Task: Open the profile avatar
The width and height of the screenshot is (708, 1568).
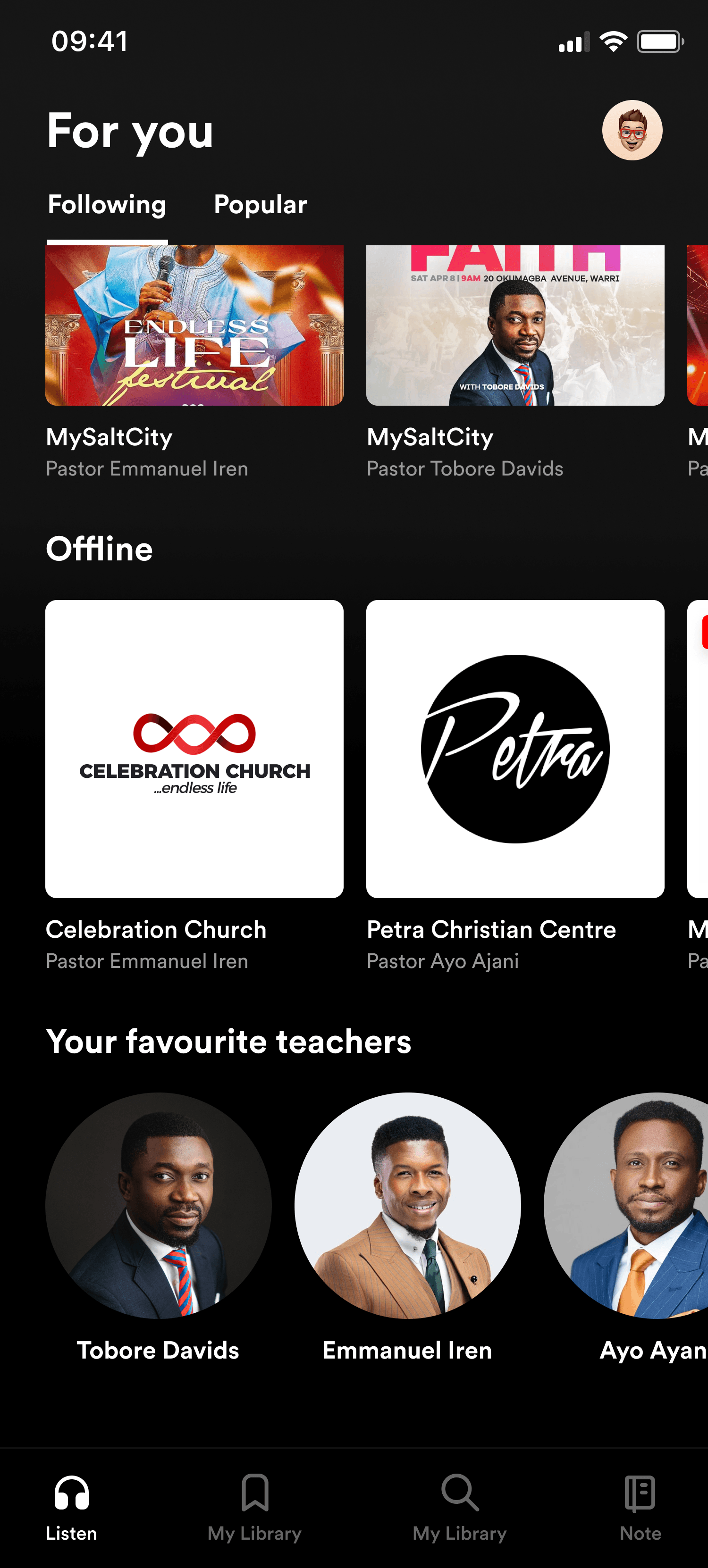Action: pos(632,130)
